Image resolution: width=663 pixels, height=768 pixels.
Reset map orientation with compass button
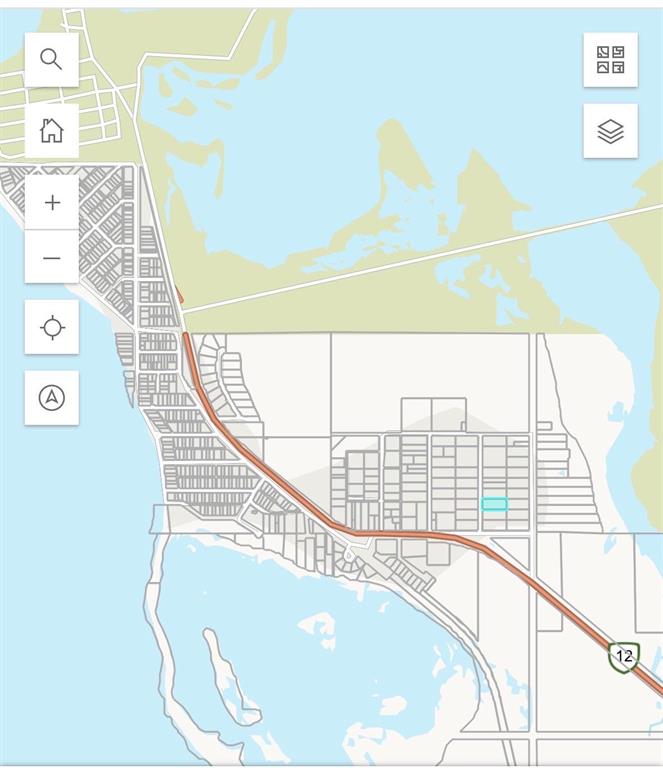coord(52,398)
